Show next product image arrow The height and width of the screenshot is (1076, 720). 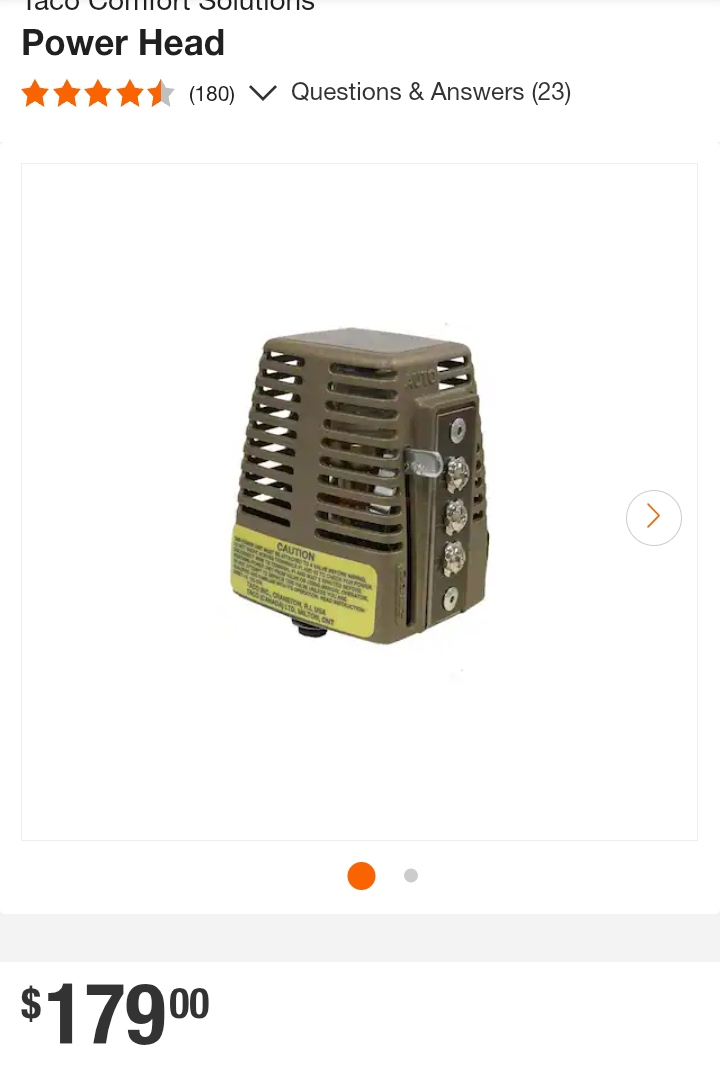tap(653, 517)
